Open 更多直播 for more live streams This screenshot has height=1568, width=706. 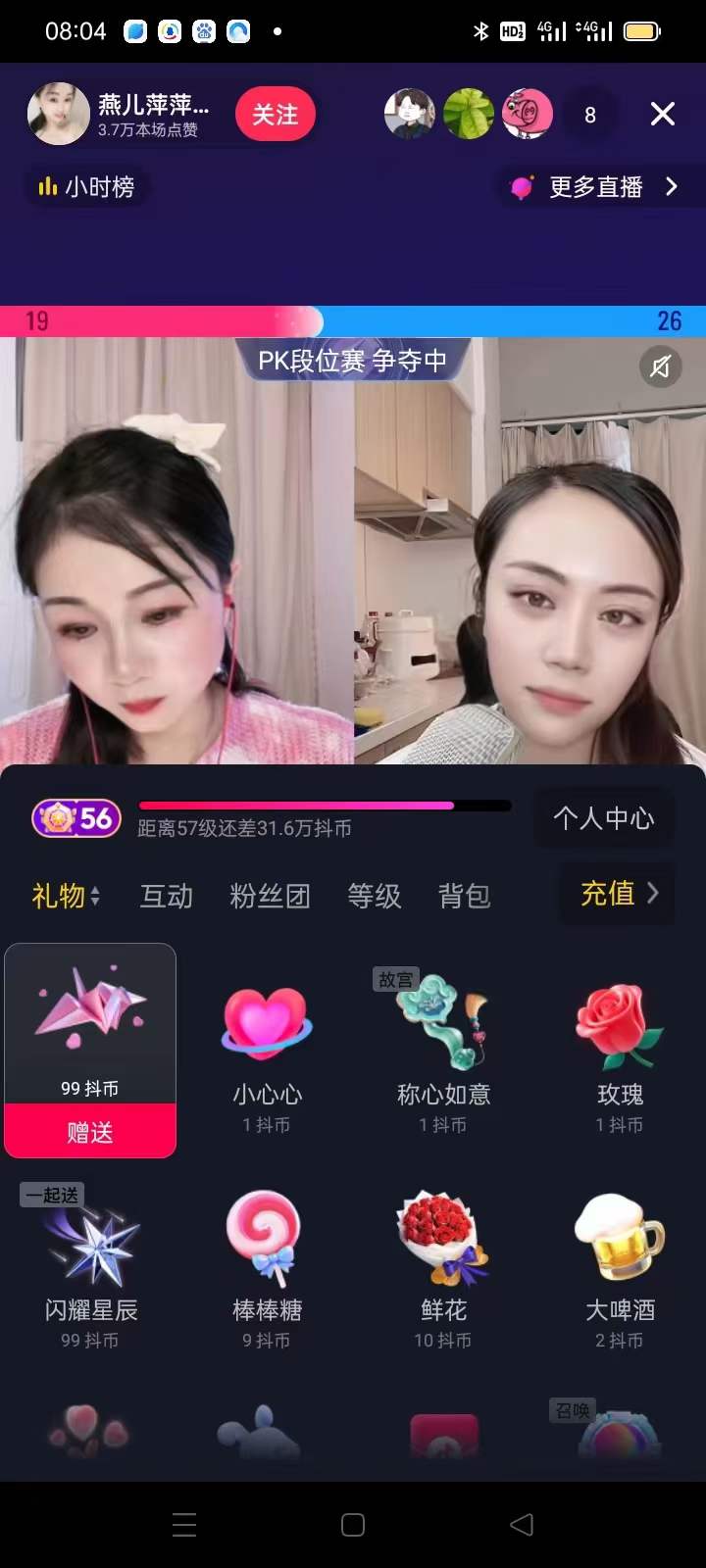(x=596, y=186)
